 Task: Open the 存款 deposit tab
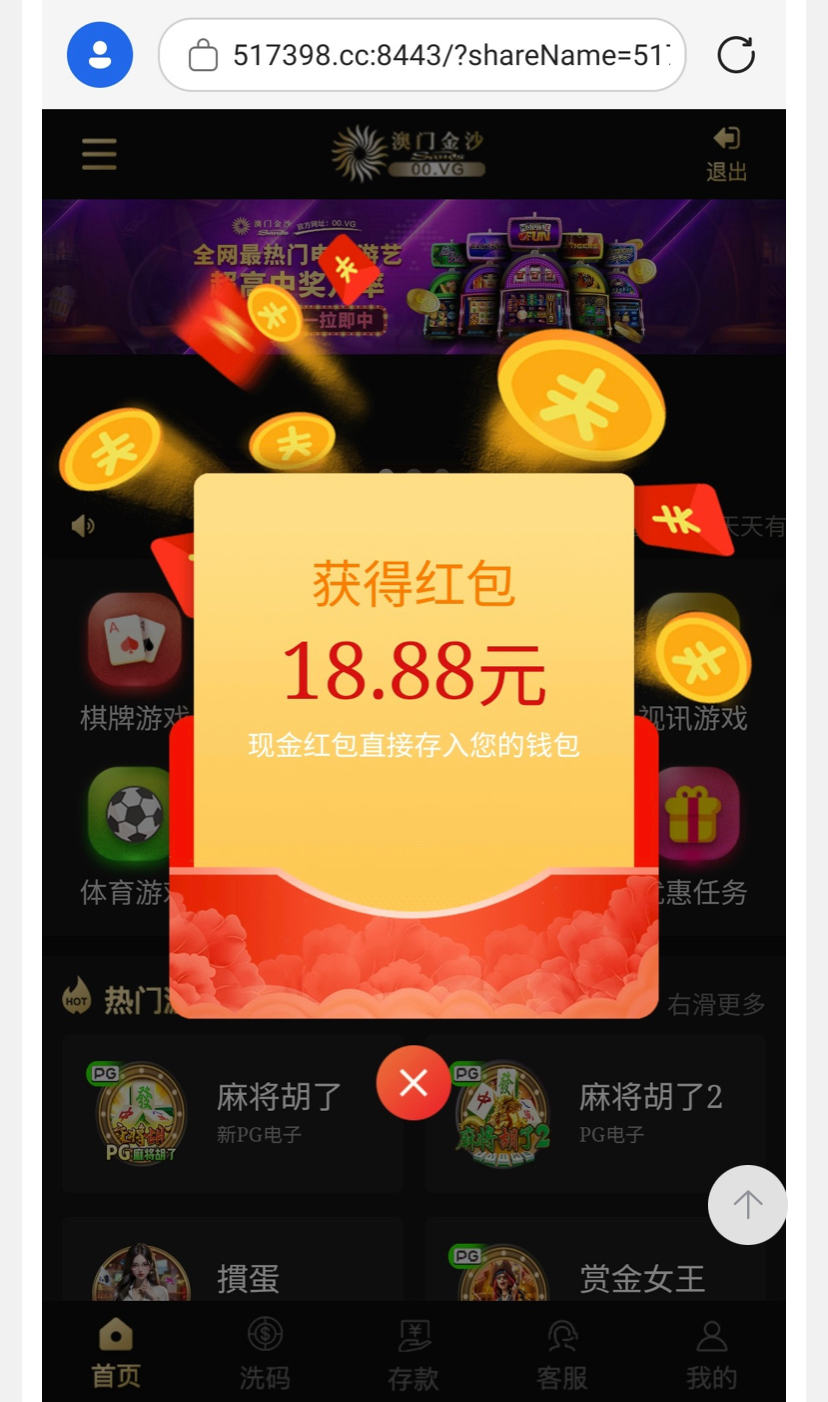pyautogui.click(x=413, y=1354)
